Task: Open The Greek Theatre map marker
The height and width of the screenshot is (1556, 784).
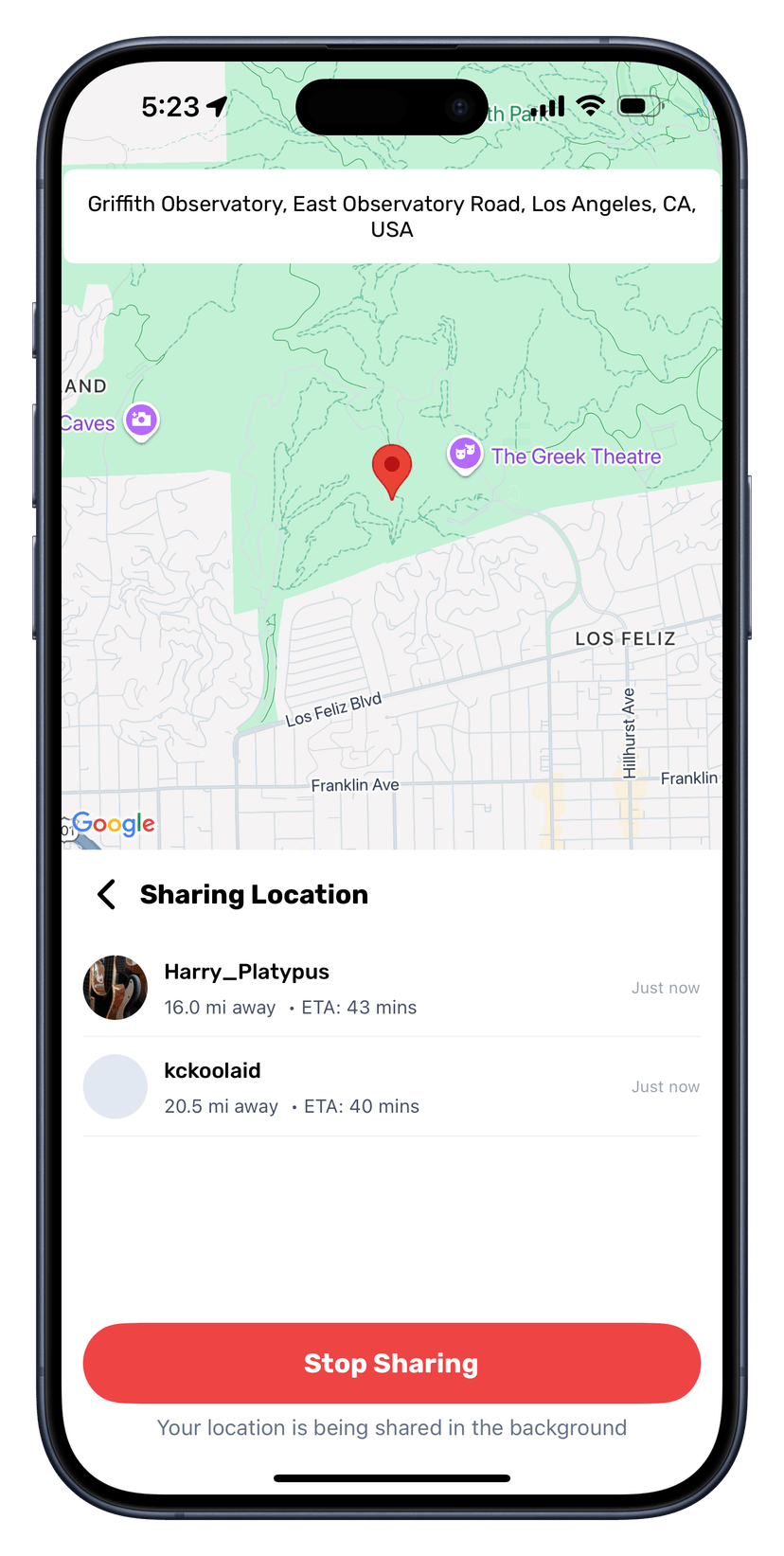Action: coord(464,454)
